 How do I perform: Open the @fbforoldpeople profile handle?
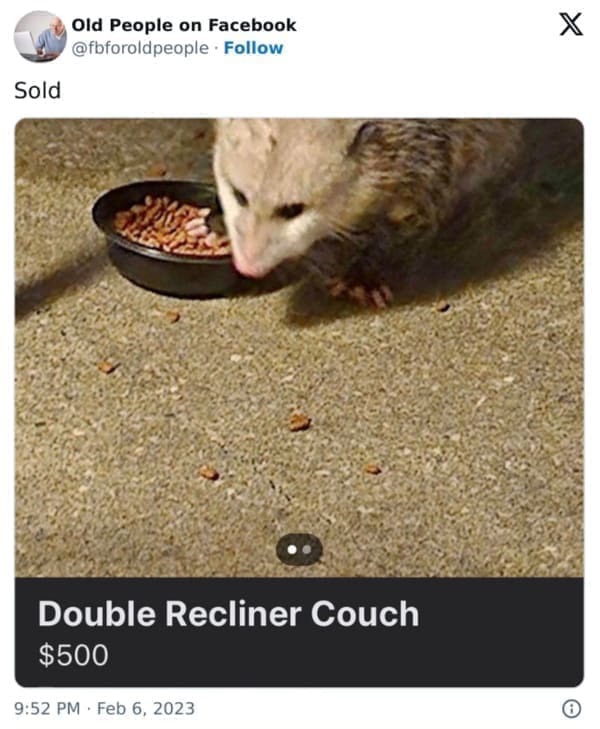142,48
